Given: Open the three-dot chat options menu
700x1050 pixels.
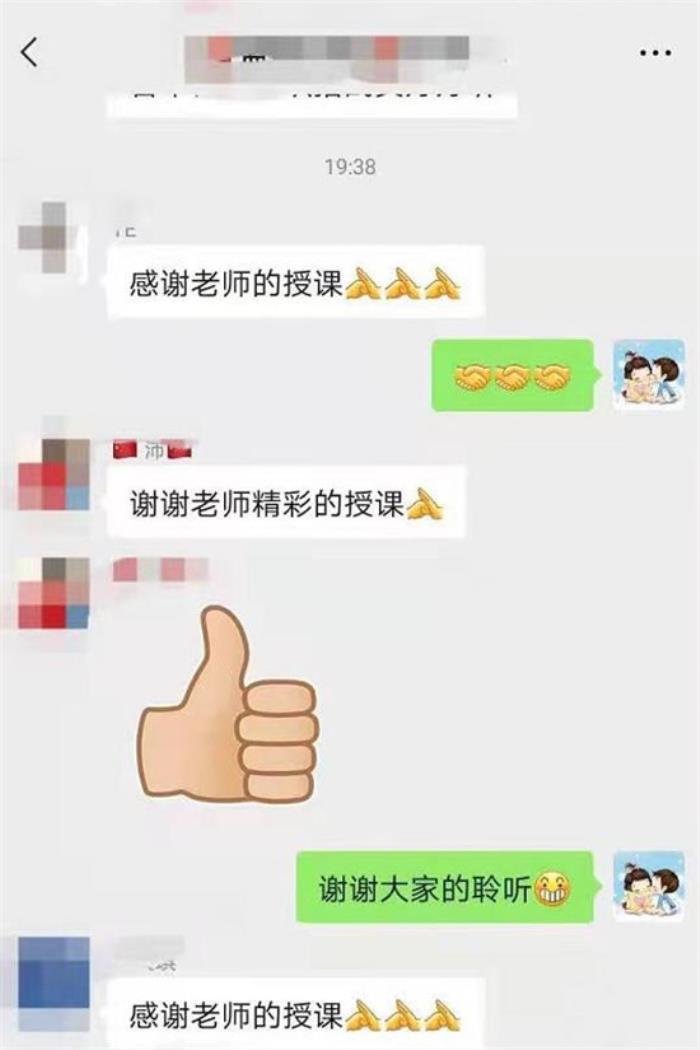Looking at the screenshot, I should click(656, 53).
